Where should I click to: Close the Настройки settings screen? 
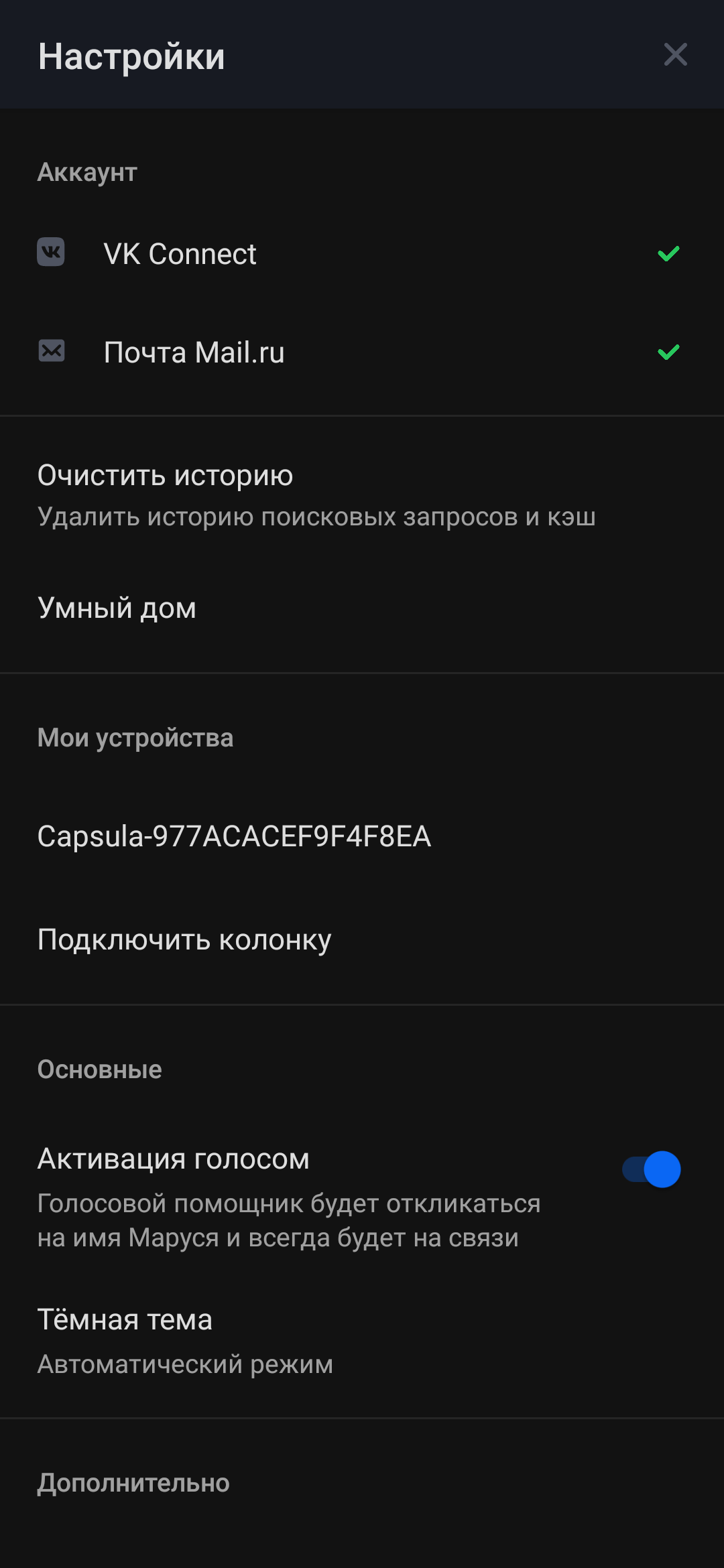(x=675, y=55)
